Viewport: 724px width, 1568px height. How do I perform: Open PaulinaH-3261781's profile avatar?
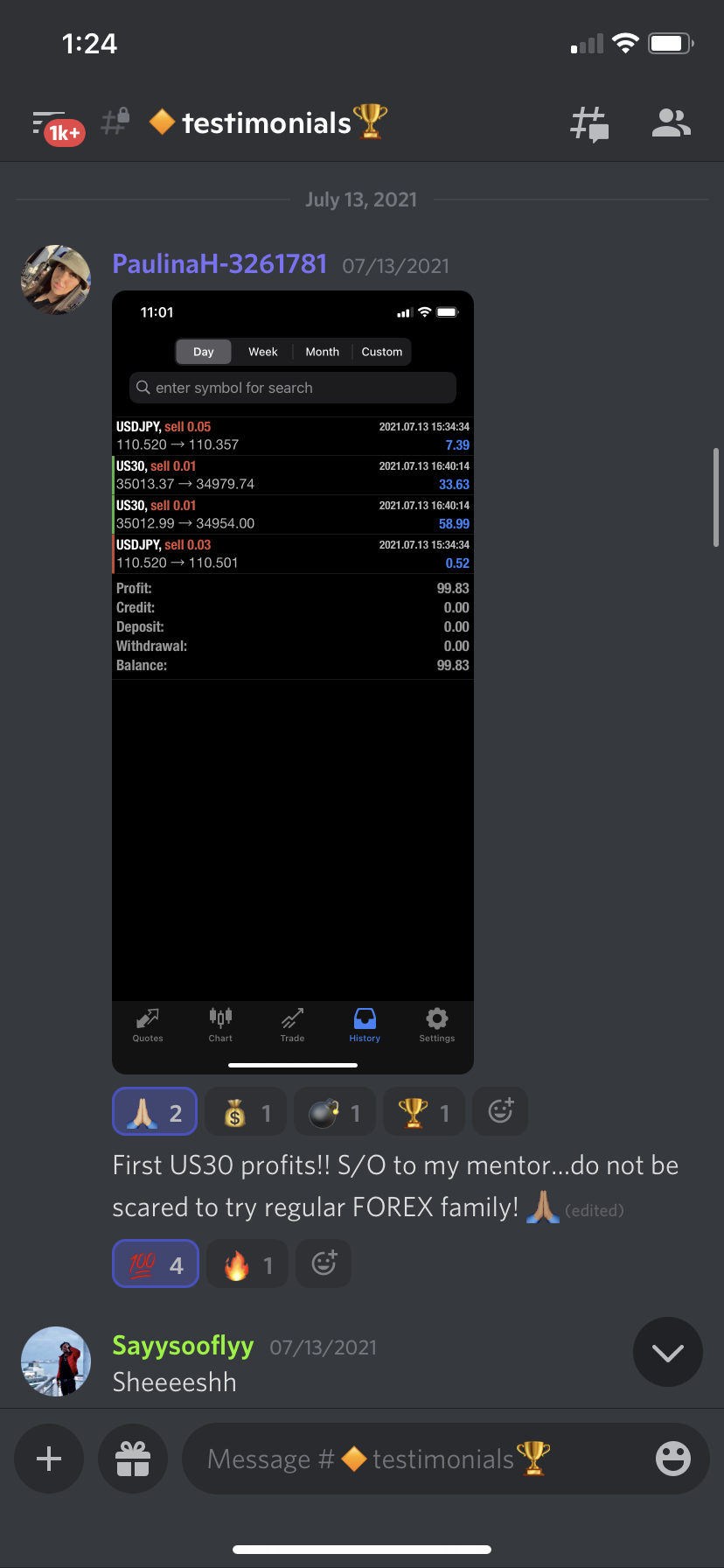pyautogui.click(x=56, y=280)
